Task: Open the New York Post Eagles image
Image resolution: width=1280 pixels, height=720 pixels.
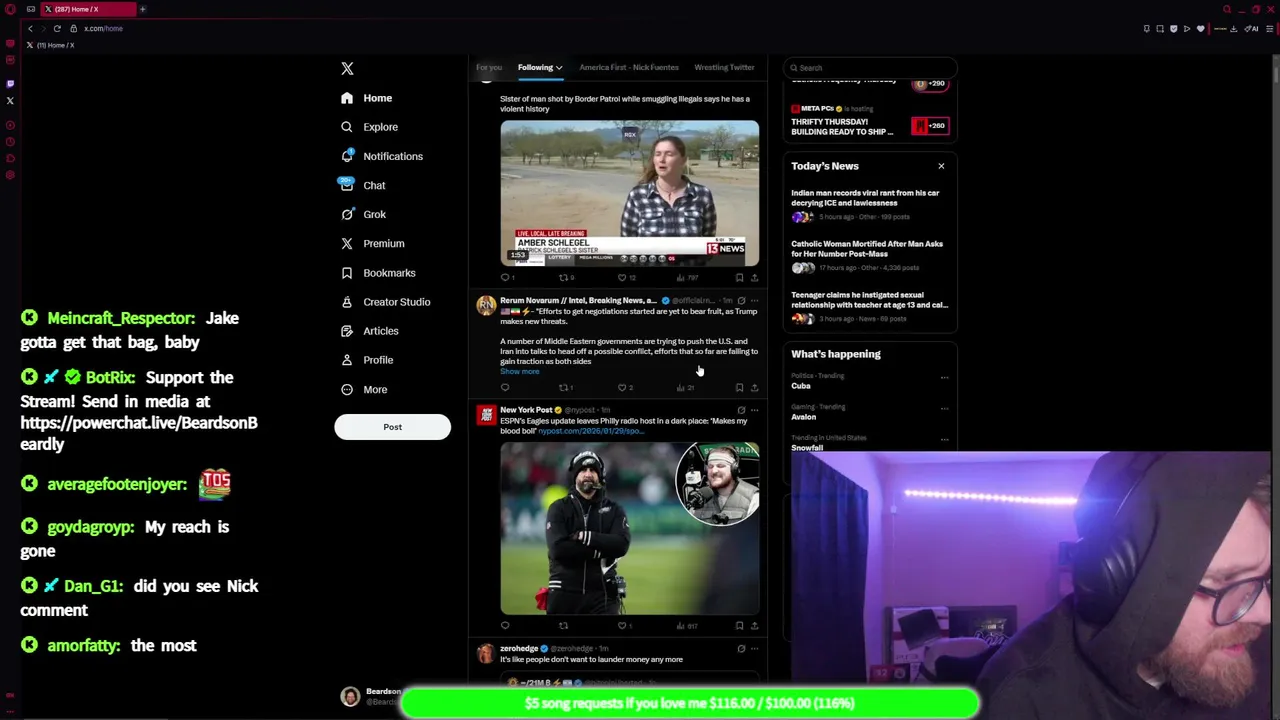Action: (629, 528)
